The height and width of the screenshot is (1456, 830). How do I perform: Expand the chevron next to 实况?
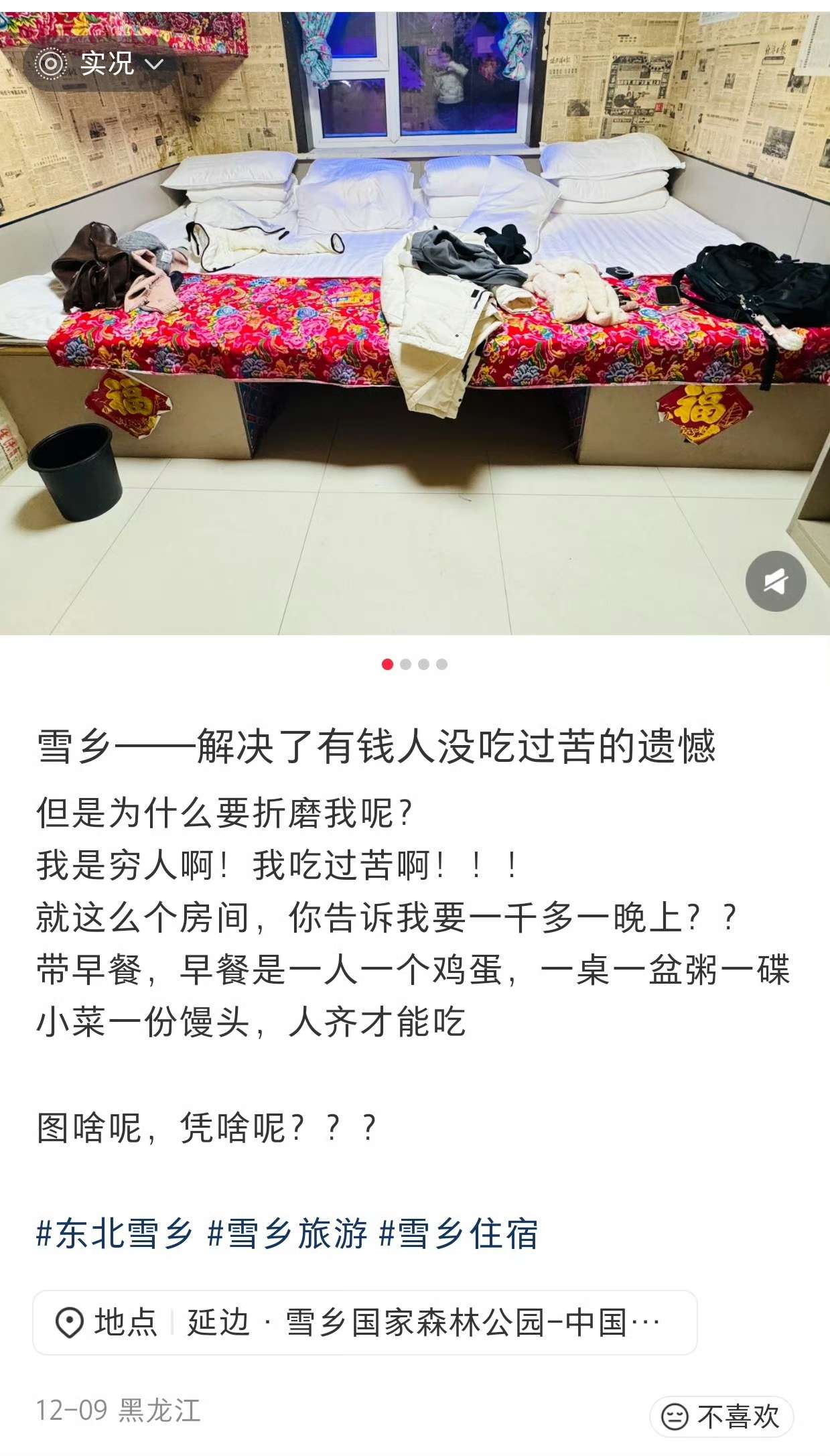[x=154, y=65]
